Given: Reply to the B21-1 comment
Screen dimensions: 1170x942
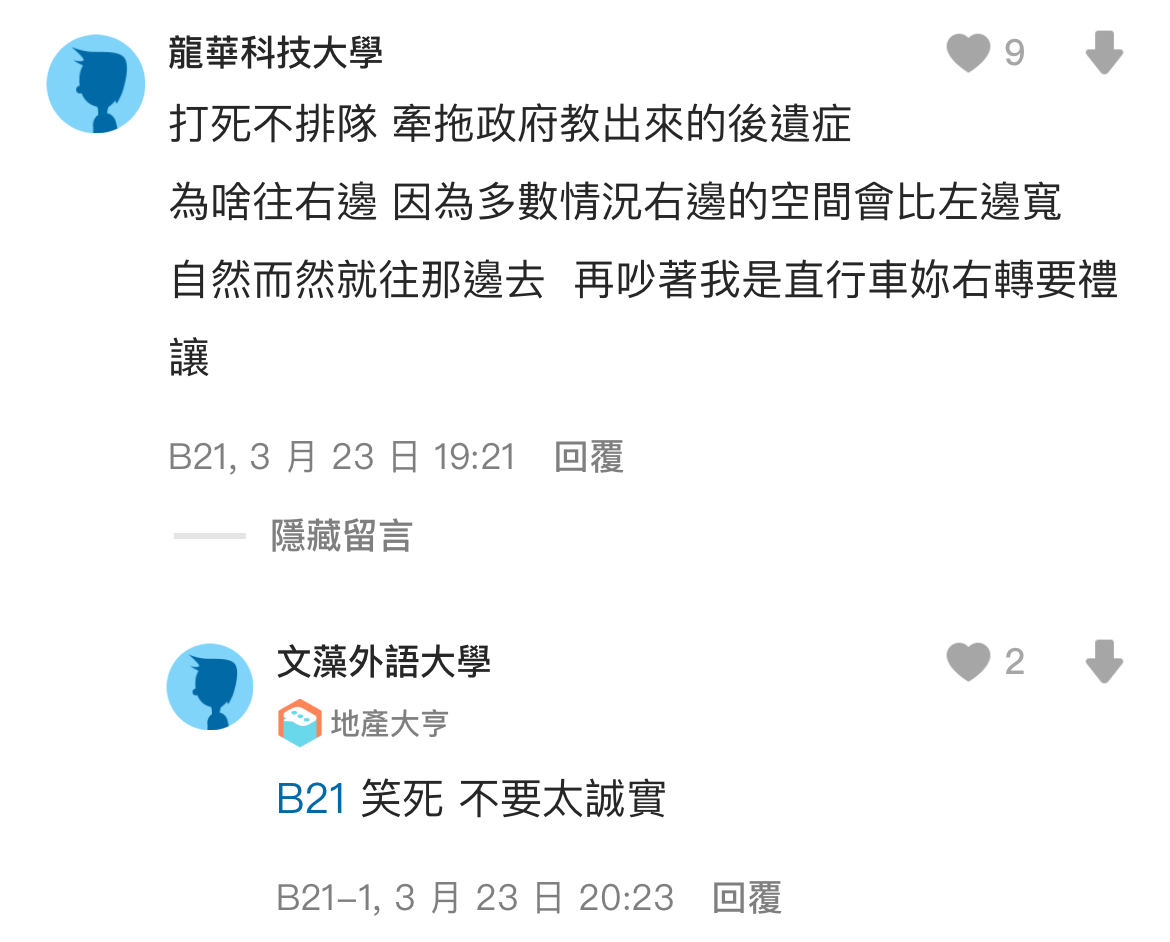Looking at the screenshot, I should [x=746, y=898].
